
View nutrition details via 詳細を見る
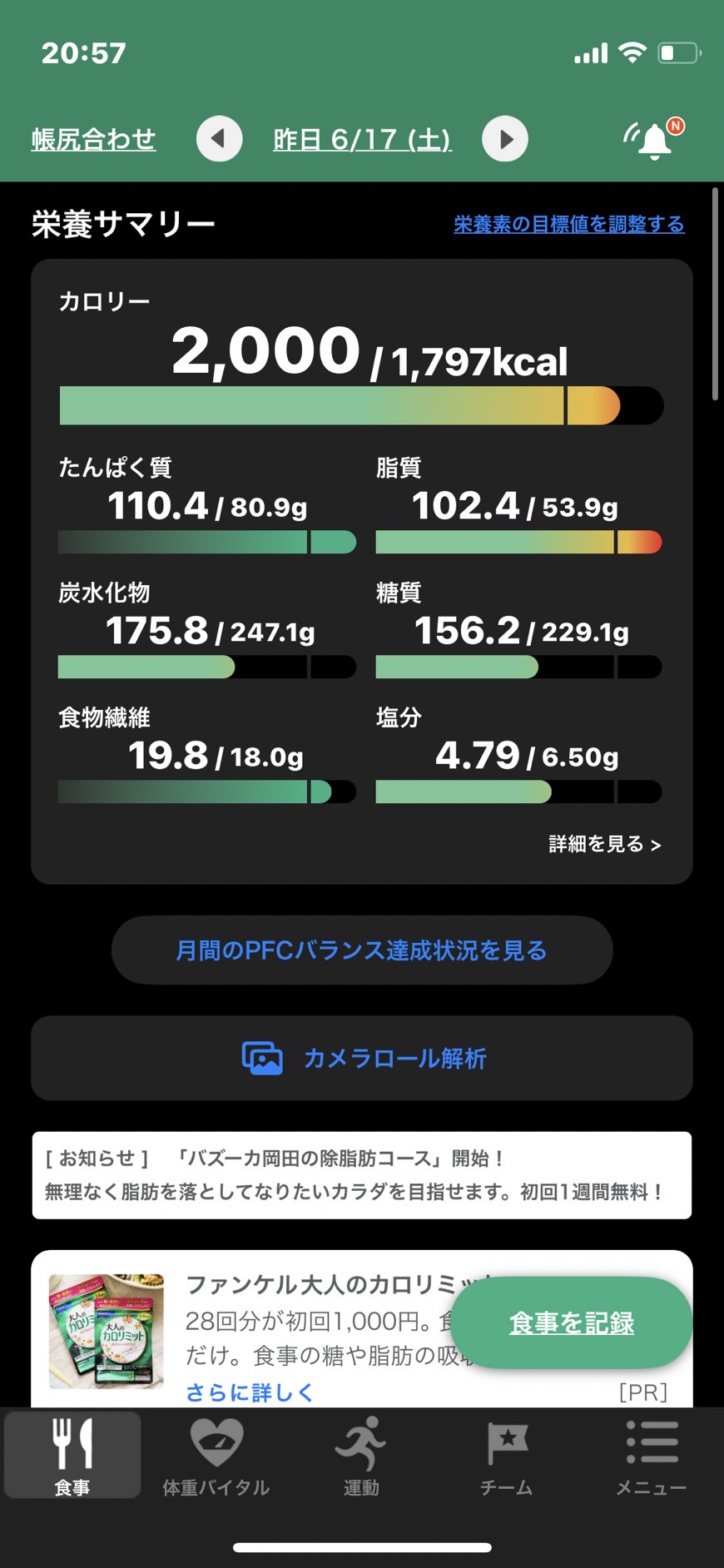[x=605, y=844]
